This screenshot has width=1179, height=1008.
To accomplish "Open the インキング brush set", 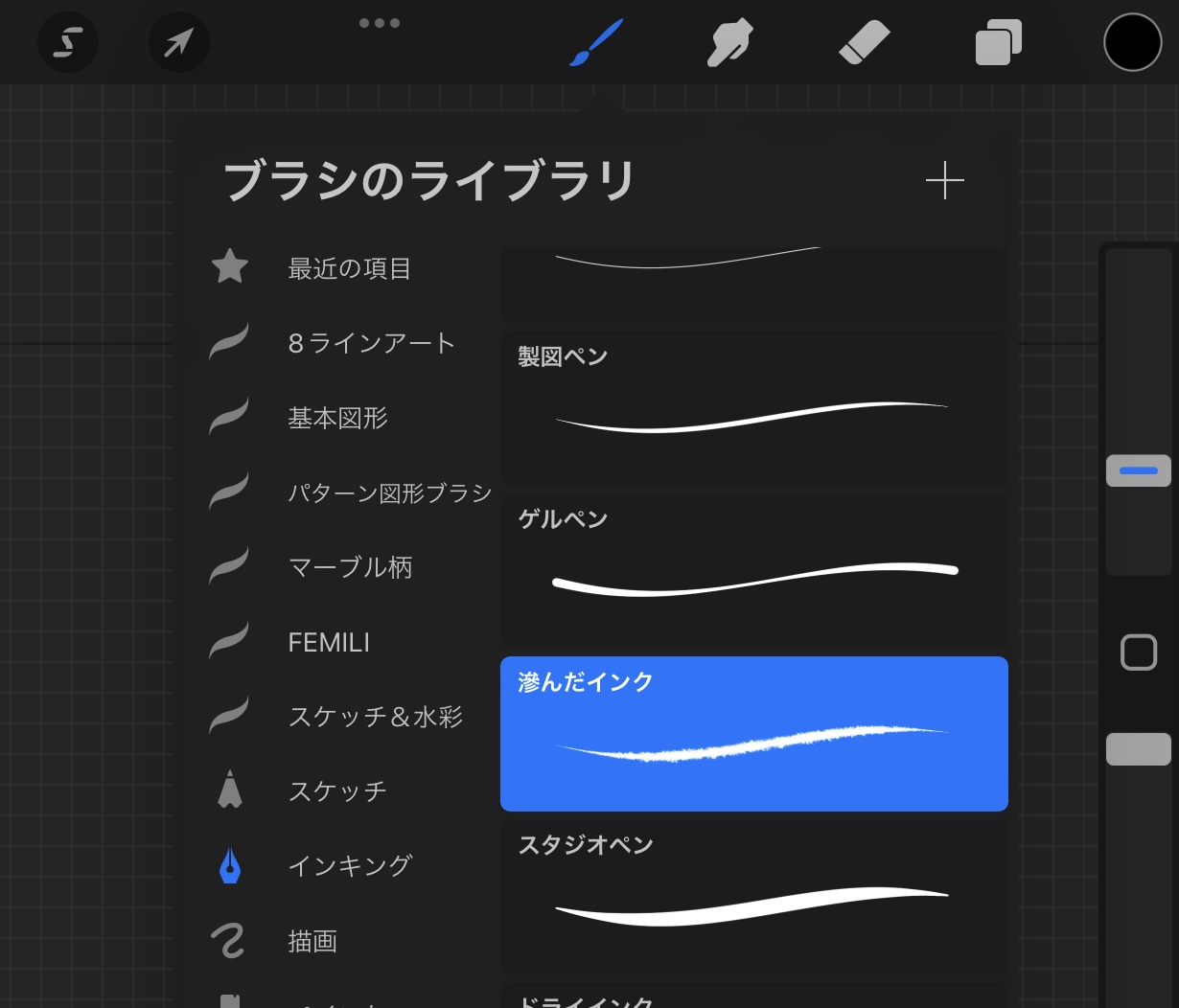I will tap(350, 866).
